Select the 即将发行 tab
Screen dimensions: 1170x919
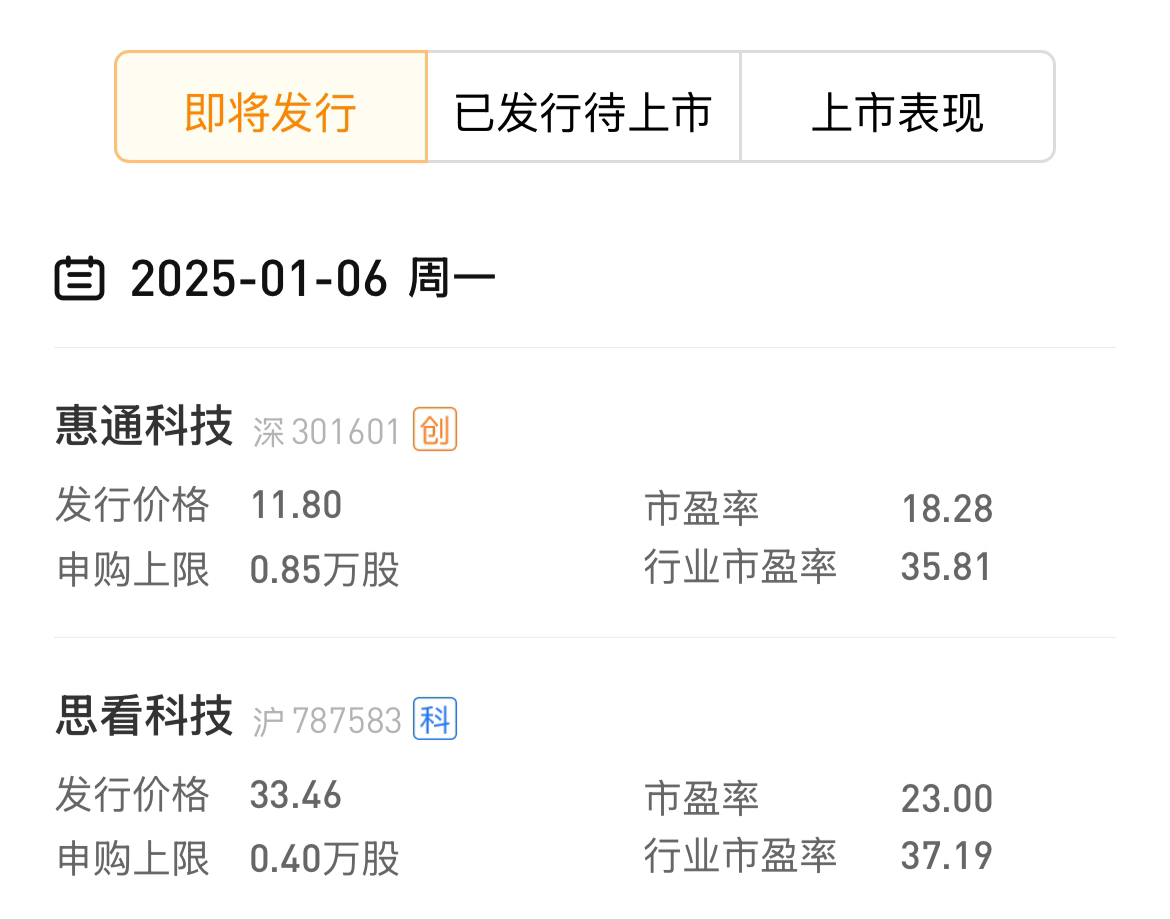pyautogui.click(x=271, y=107)
